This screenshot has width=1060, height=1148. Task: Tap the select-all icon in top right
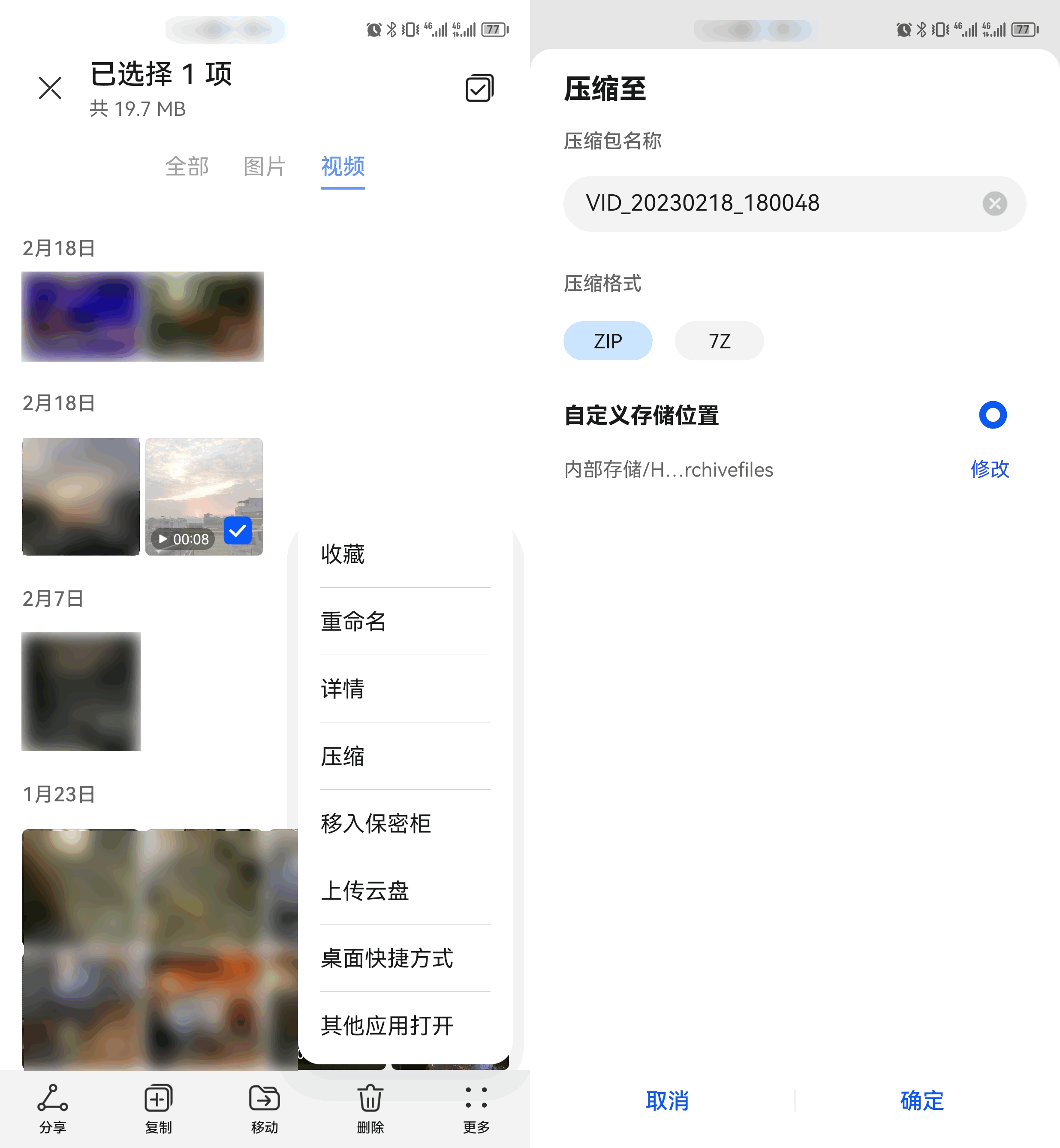coord(478,88)
